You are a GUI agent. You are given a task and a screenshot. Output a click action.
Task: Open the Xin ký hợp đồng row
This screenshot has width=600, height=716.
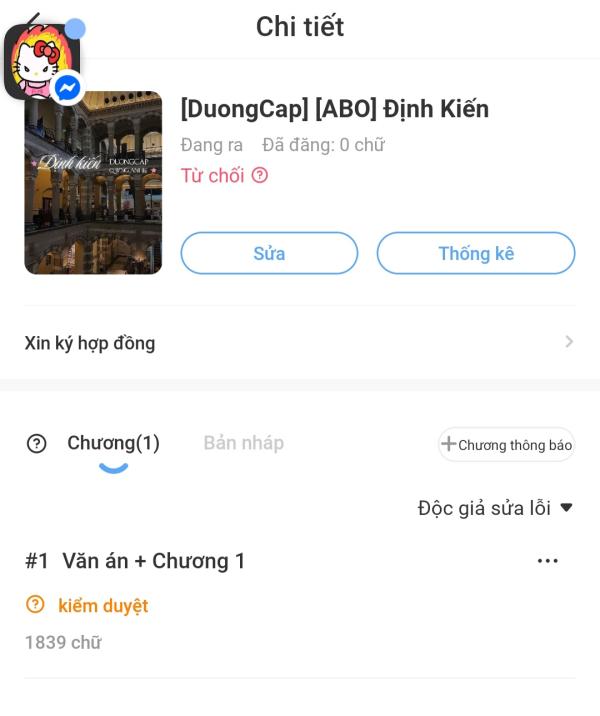300,343
